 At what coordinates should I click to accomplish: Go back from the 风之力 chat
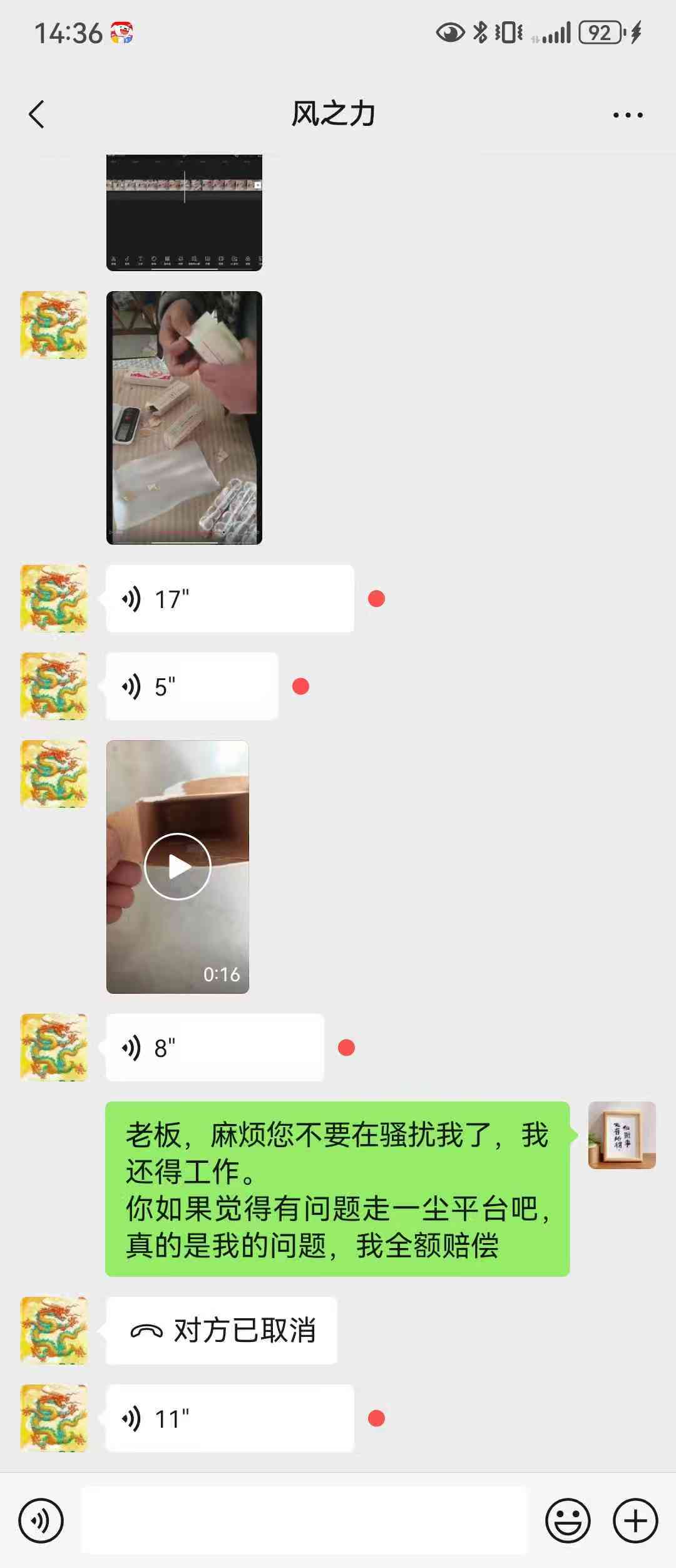(37, 115)
